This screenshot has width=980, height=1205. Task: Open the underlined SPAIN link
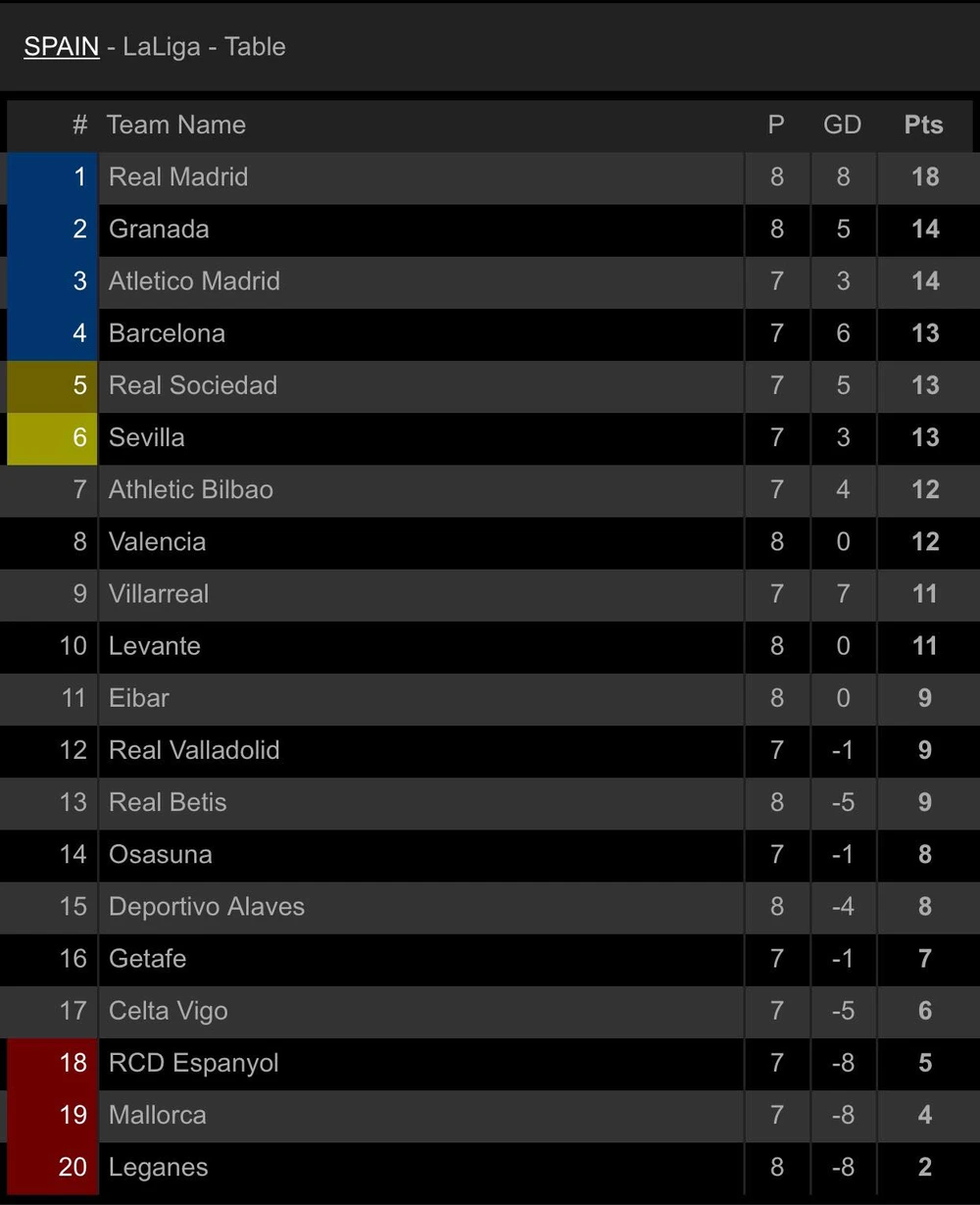click(62, 46)
